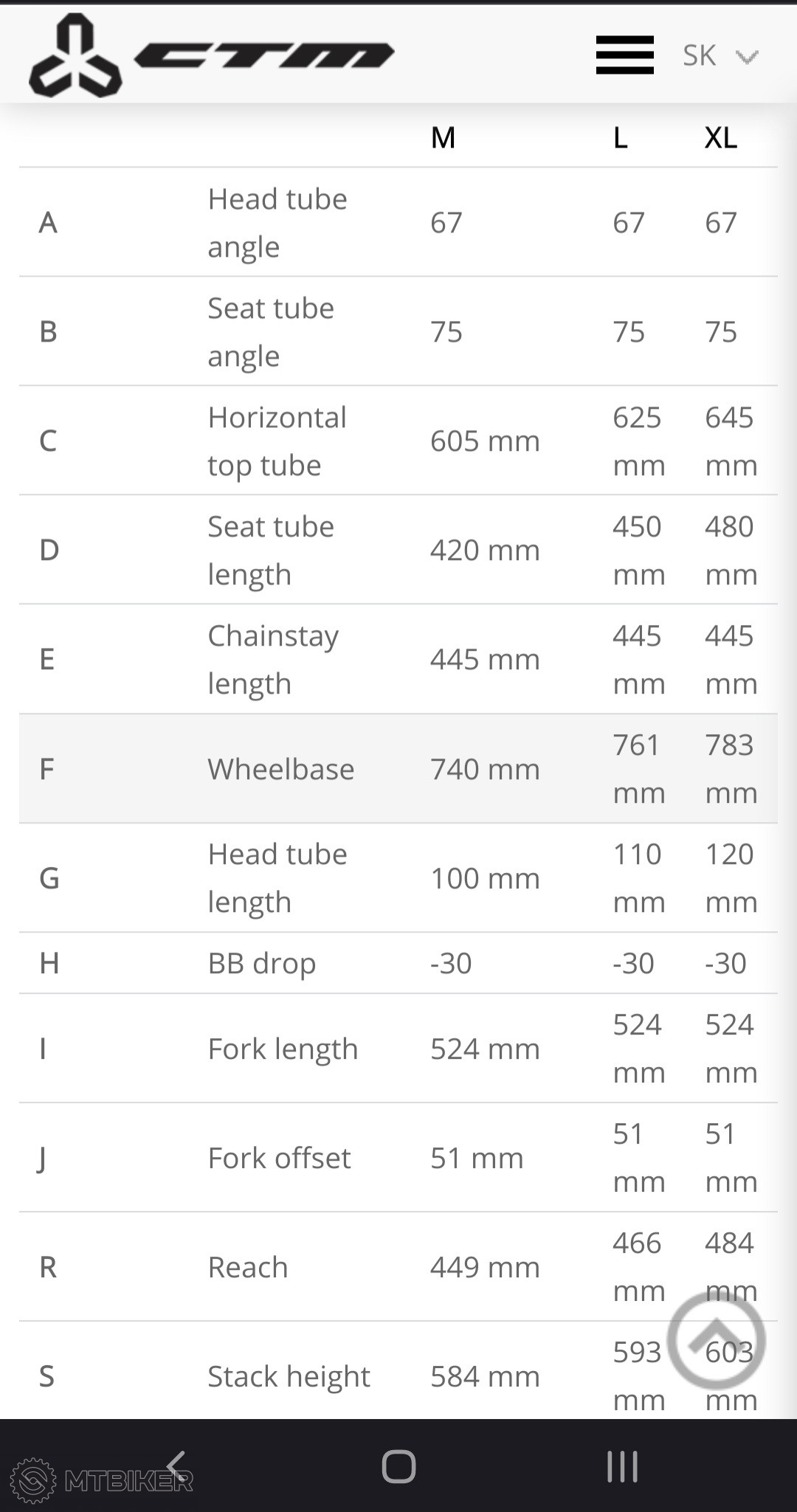Tap the scroll-to-top arrow button

(x=715, y=1340)
